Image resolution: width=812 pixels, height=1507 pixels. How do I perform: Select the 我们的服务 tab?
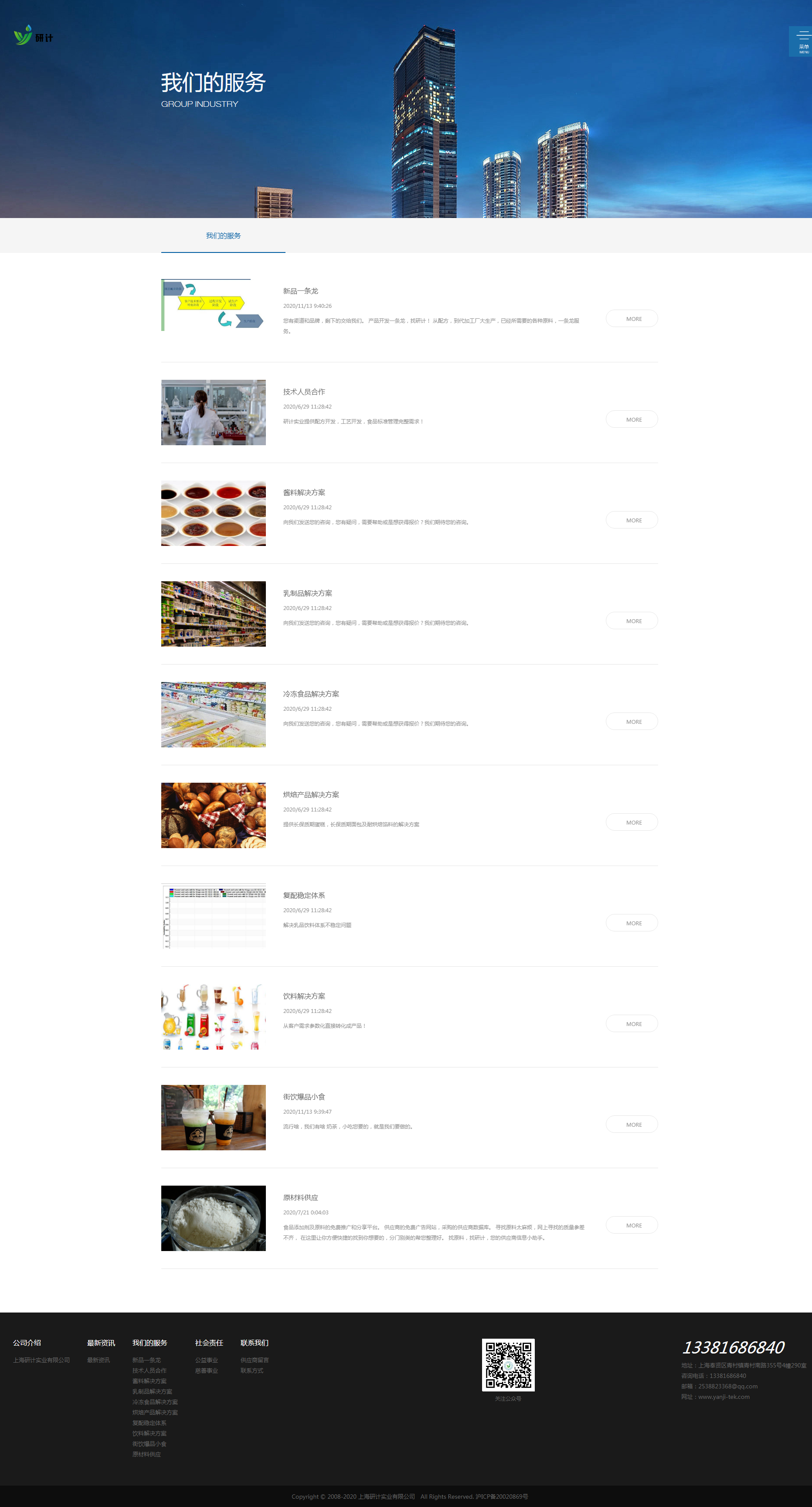[x=223, y=236]
